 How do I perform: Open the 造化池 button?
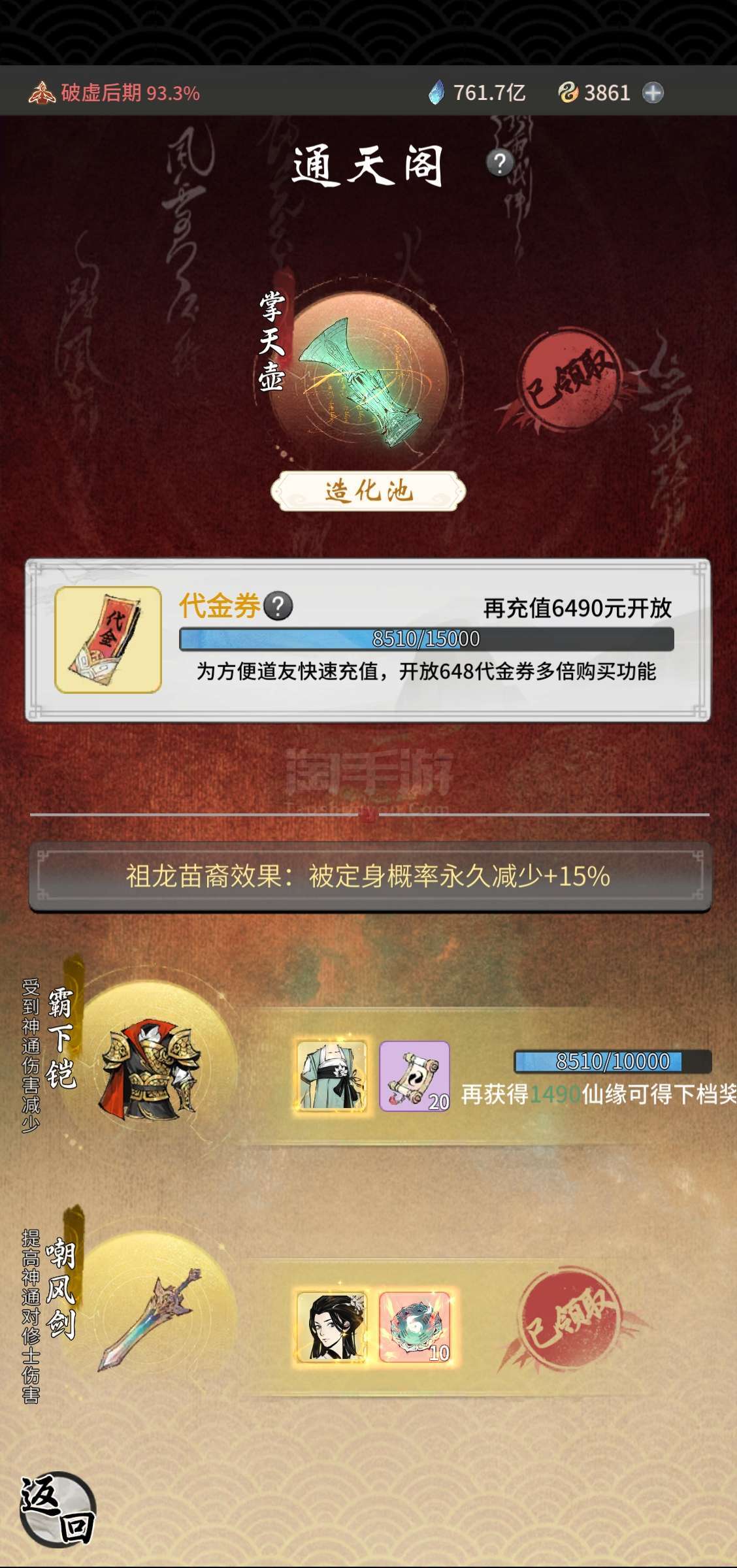click(x=368, y=491)
